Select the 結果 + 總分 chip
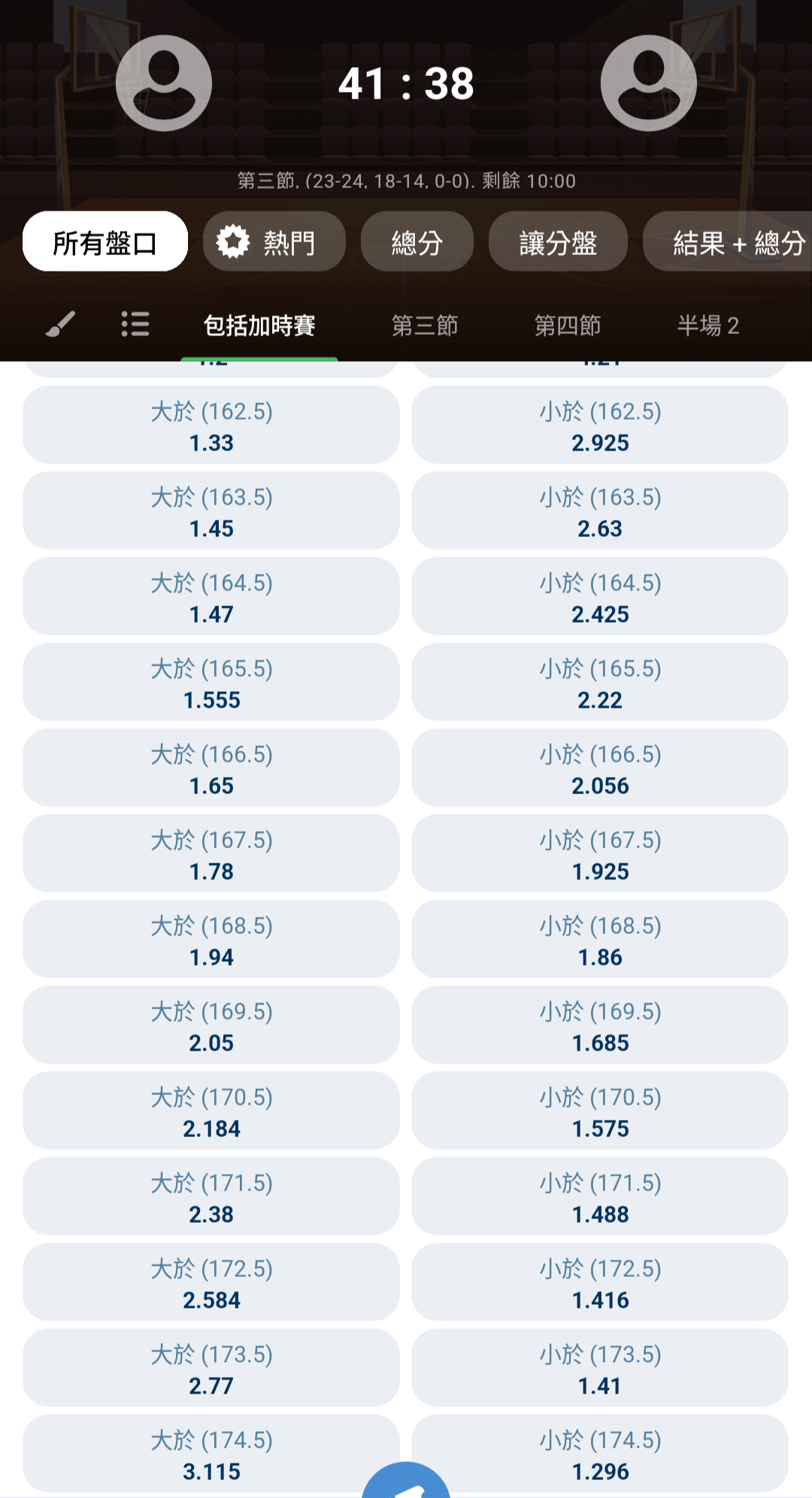This screenshot has height=1498, width=812. point(728,241)
